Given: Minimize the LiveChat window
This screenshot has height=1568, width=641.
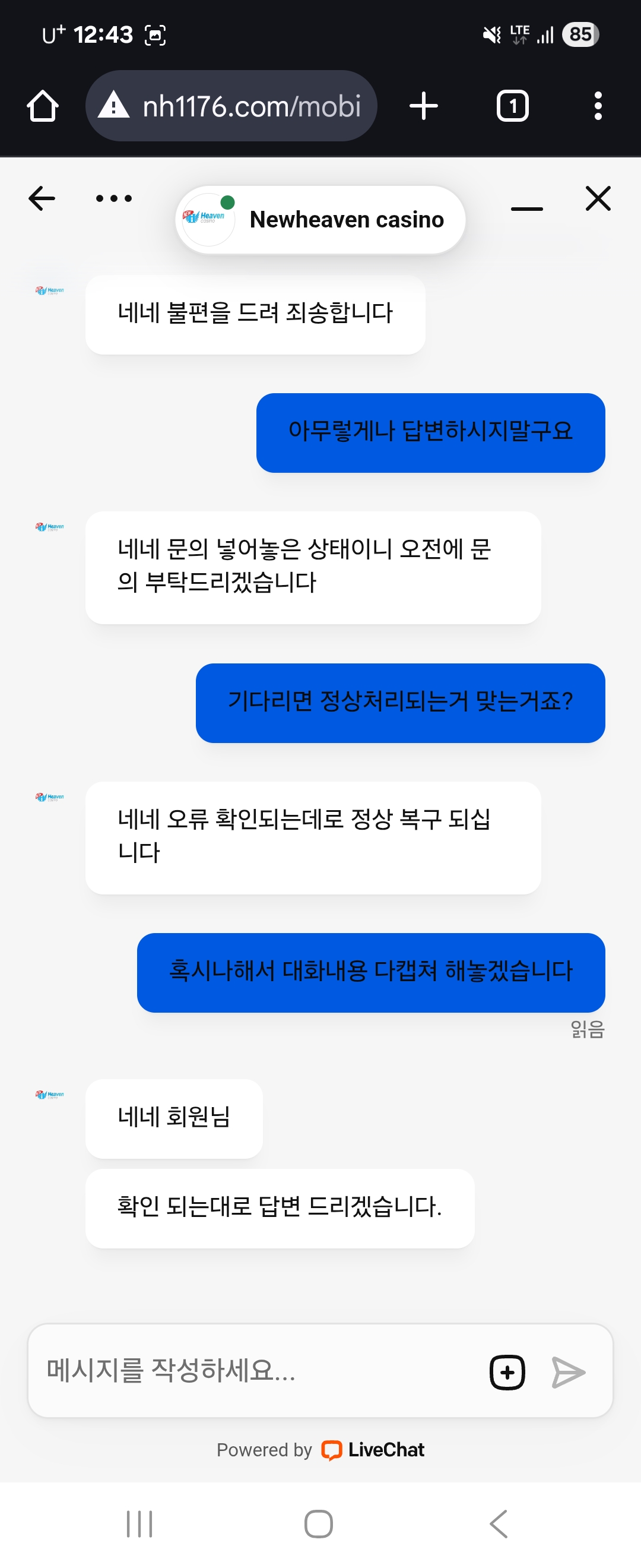Looking at the screenshot, I should coord(526,209).
